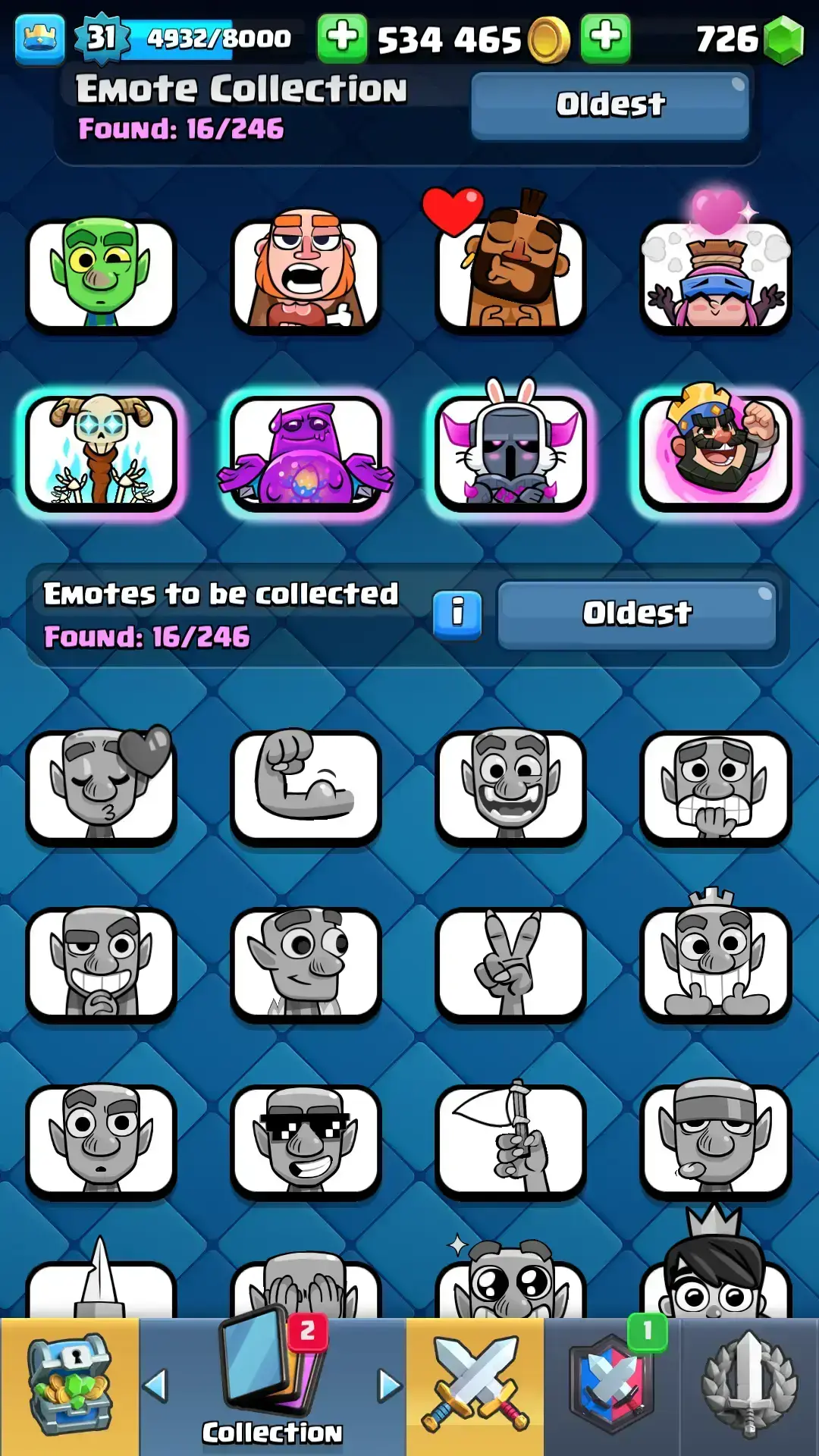View the locked flexing arm emote
Image resolution: width=819 pixels, height=1456 pixels.
(306, 787)
